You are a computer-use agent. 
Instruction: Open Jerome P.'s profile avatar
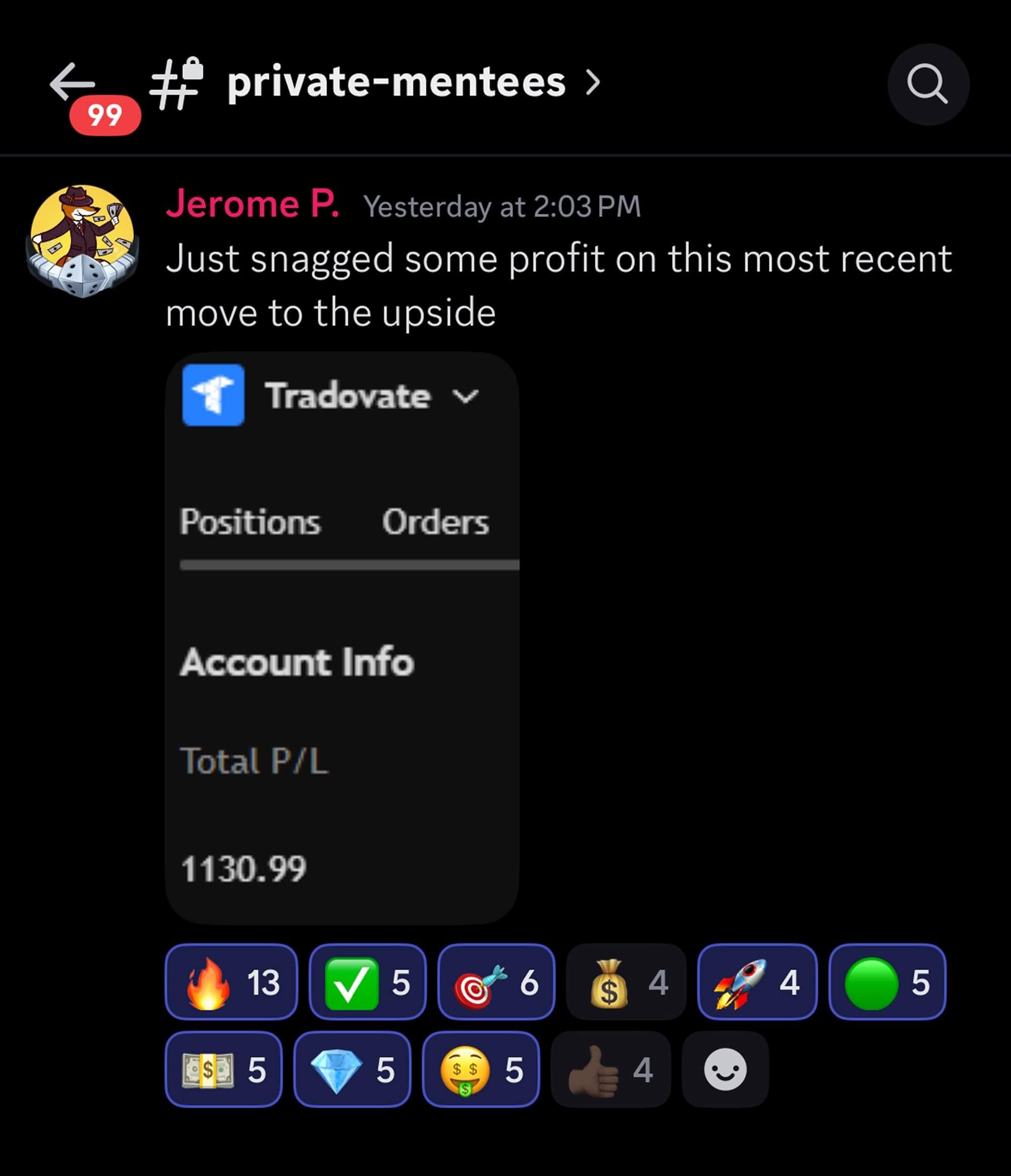coord(82,241)
